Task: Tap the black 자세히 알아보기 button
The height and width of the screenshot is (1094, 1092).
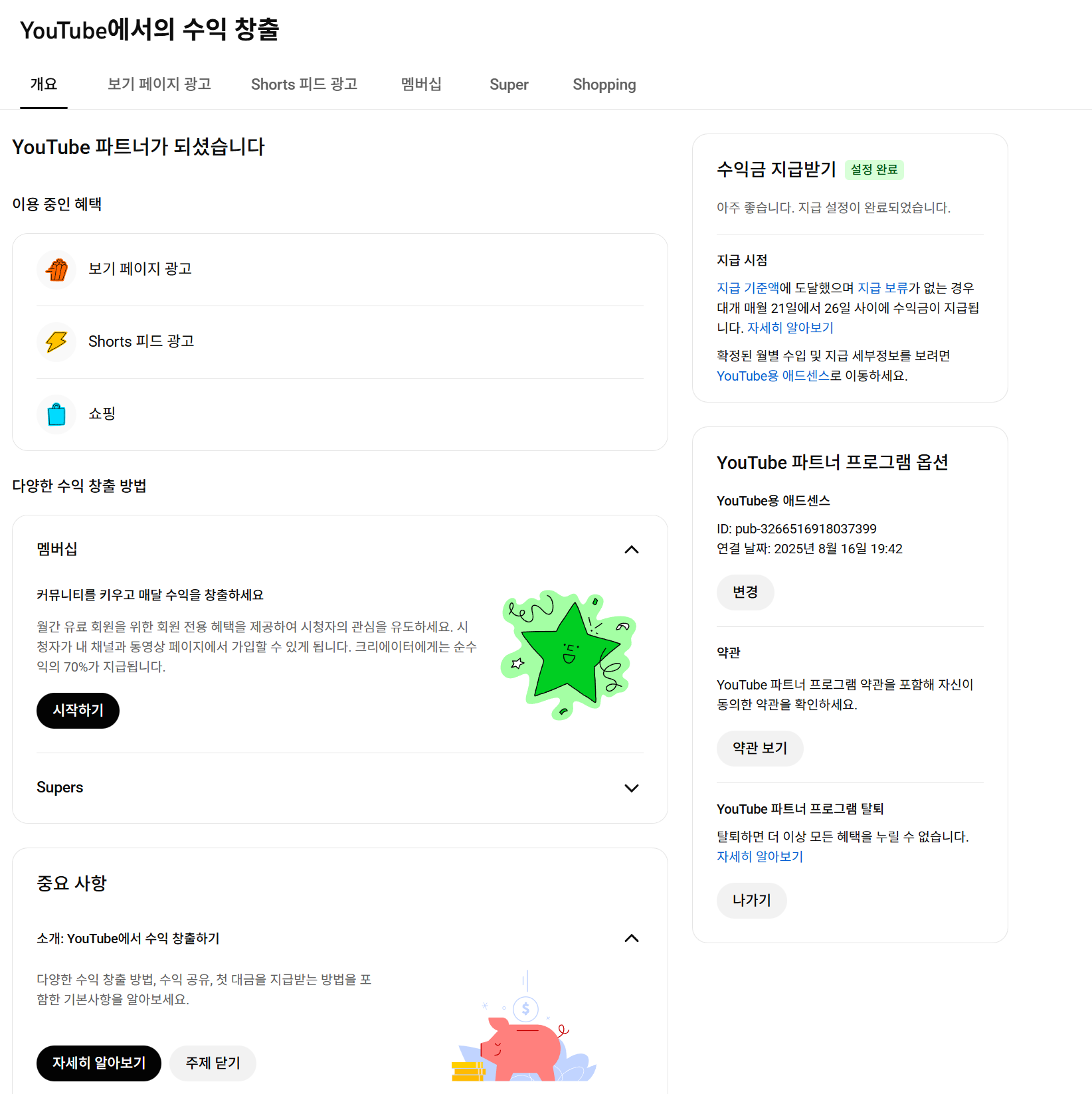Action: coord(99,1063)
